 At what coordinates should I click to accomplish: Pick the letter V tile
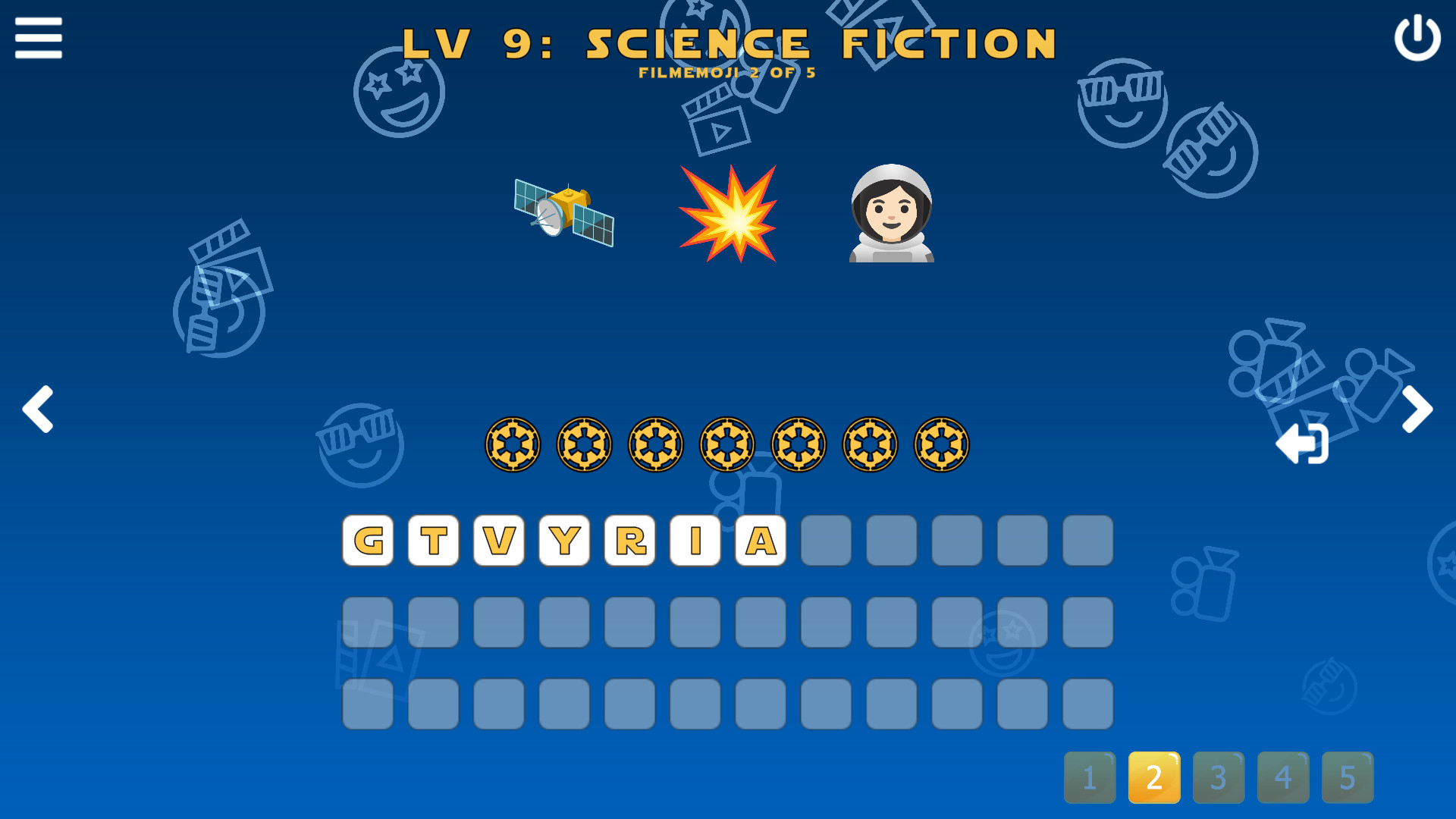click(499, 541)
